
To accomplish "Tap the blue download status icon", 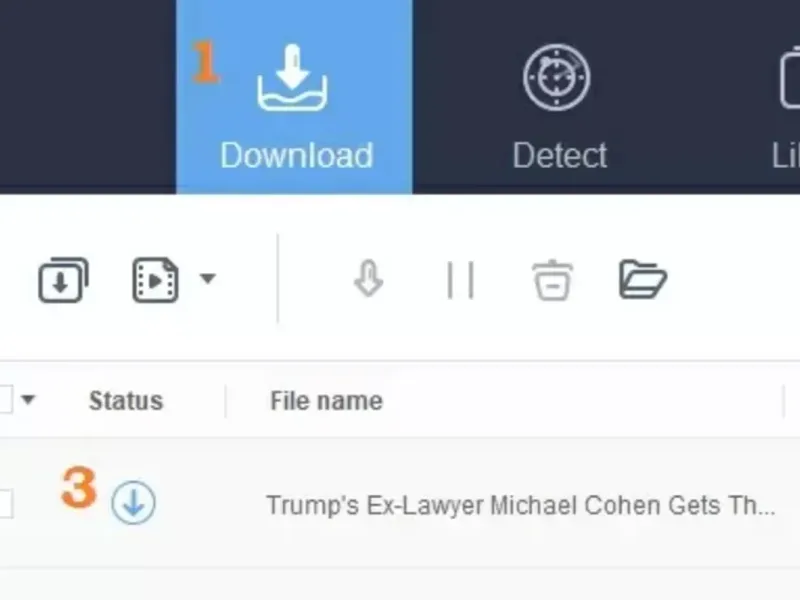I will (x=133, y=503).
